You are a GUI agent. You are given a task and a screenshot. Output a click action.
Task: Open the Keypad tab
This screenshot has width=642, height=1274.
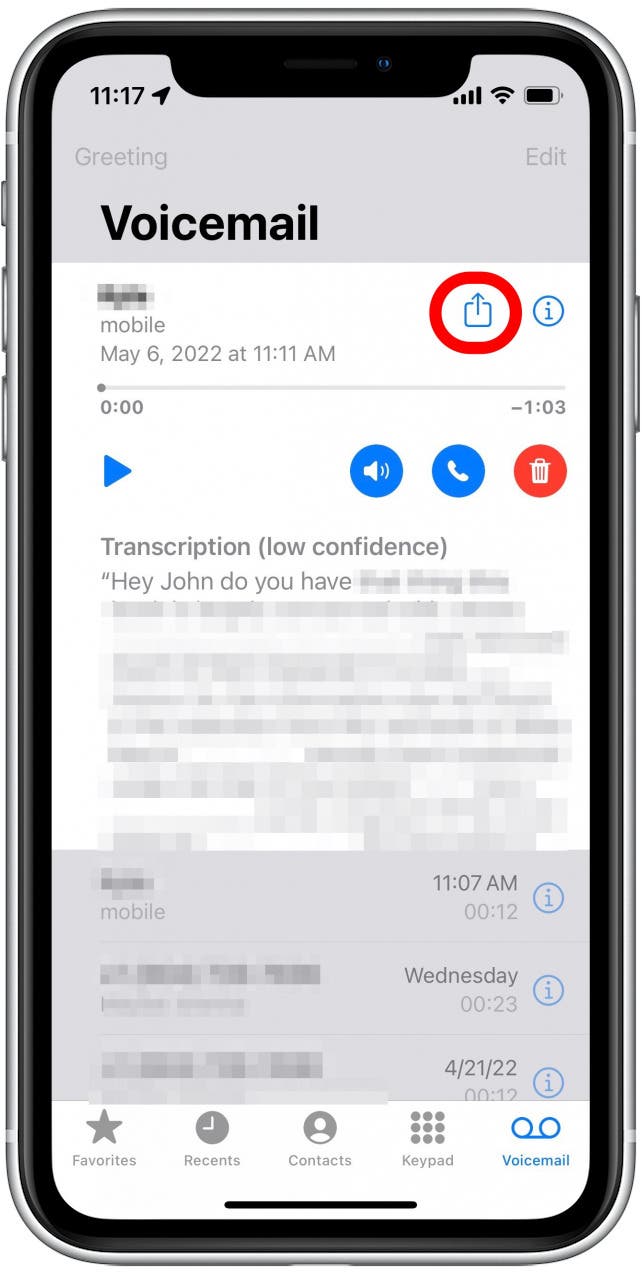(x=428, y=1139)
